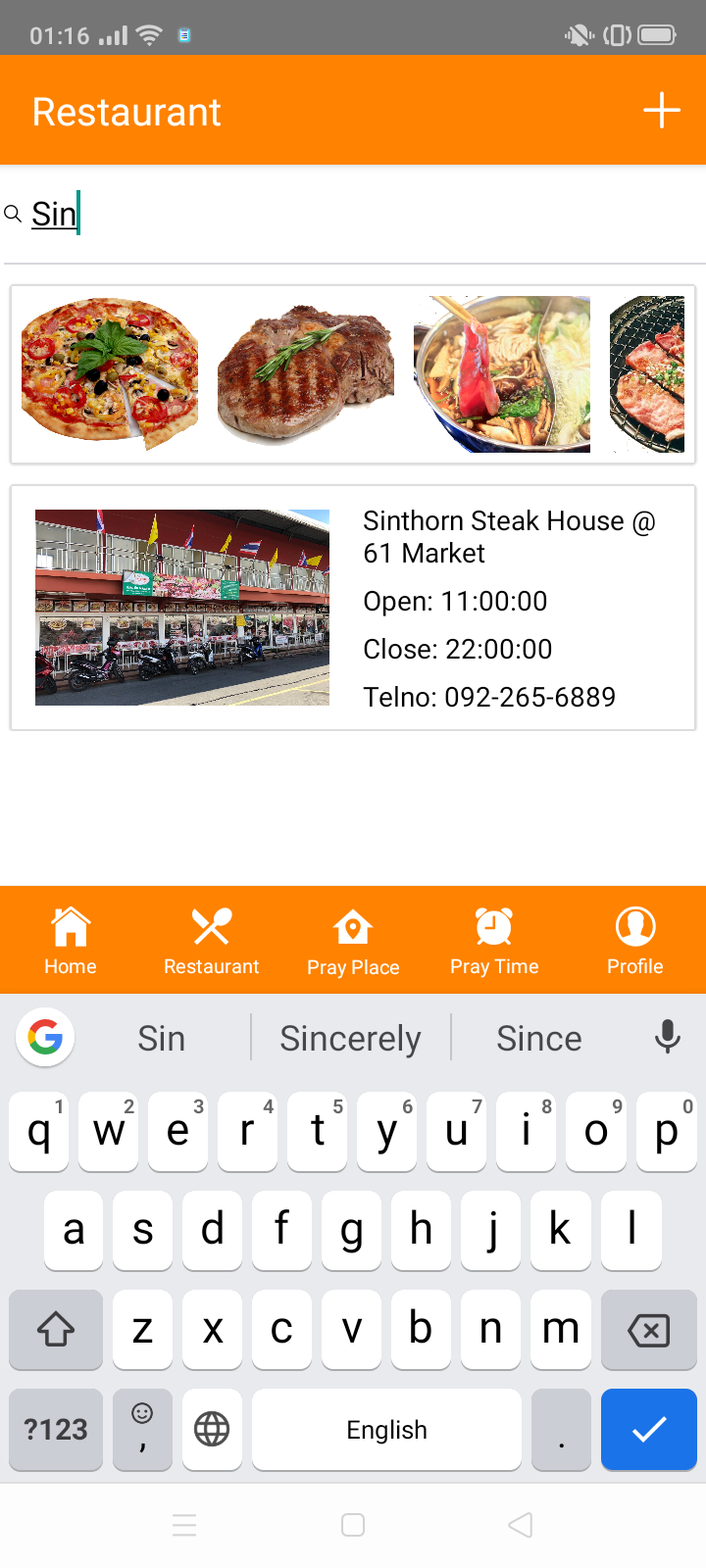706x1568 pixels.
Task: Switch to the Restaurant tab
Action: coord(211,941)
